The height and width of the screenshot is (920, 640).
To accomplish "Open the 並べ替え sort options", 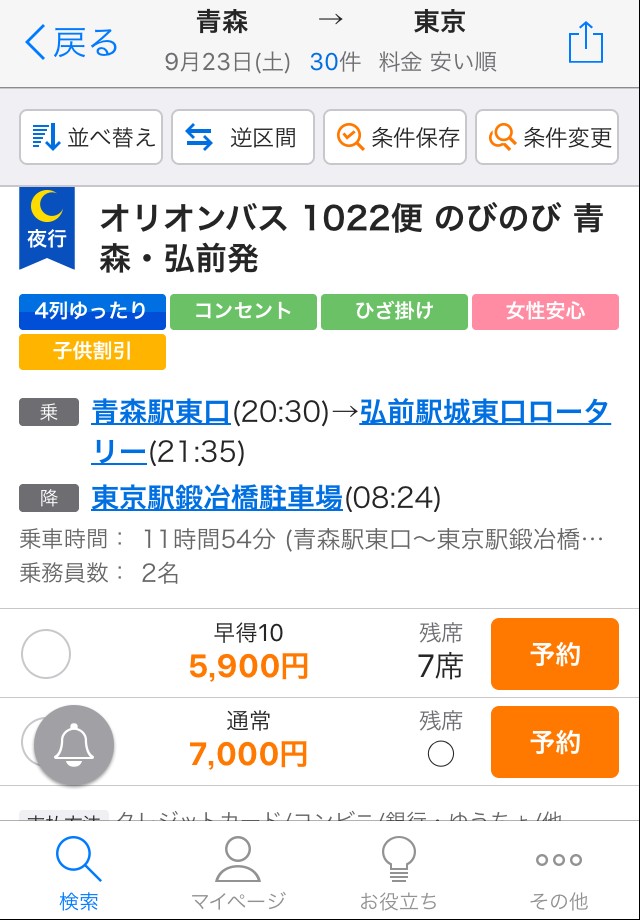I will [90, 137].
